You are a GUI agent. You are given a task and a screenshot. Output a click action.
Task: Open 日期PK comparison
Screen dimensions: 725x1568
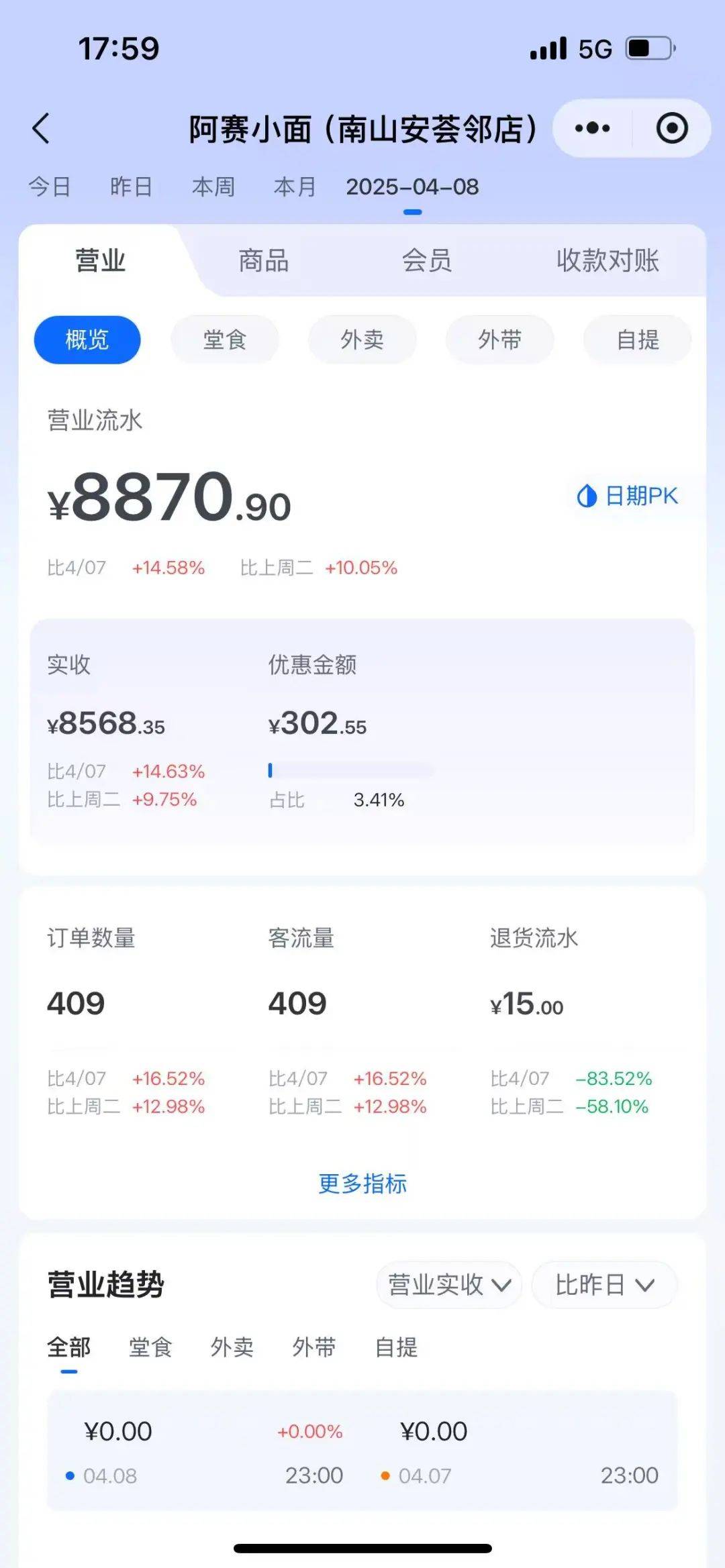tap(627, 496)
